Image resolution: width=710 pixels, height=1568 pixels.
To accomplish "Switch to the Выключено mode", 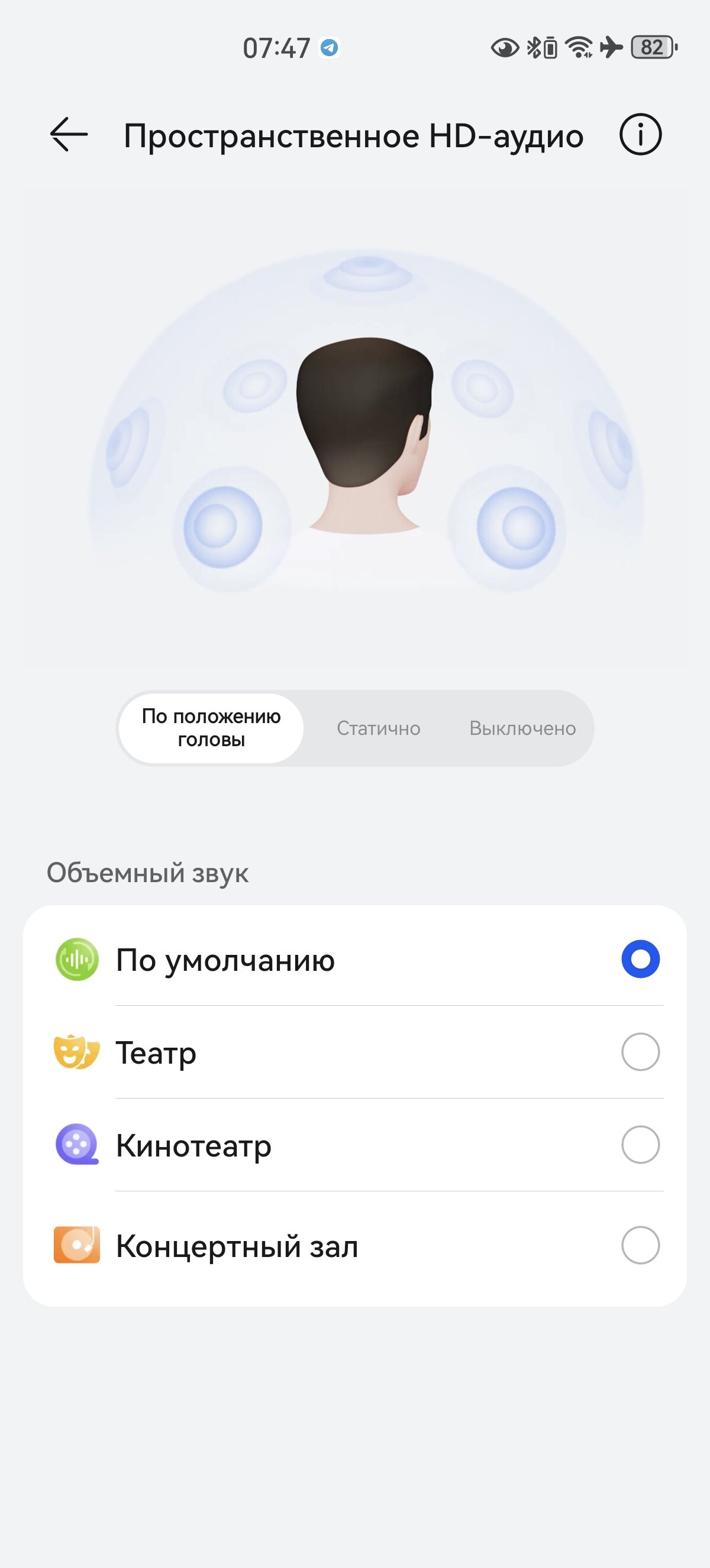I will click(522, 728).
